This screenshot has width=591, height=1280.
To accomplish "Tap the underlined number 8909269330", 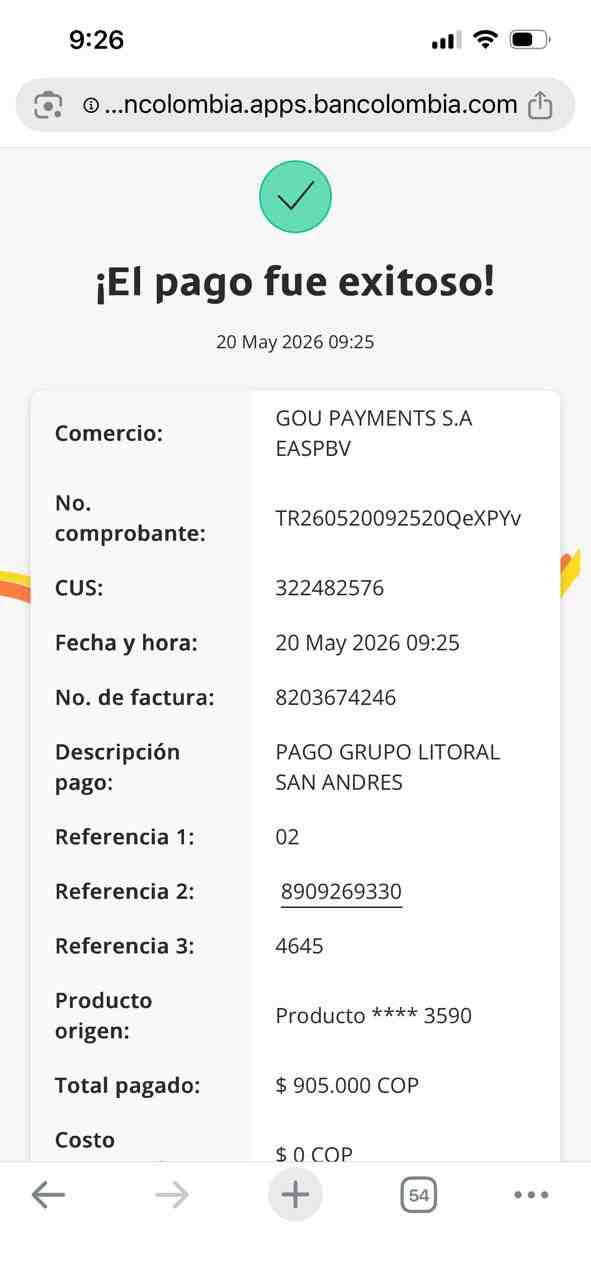I will click(341, 892).
